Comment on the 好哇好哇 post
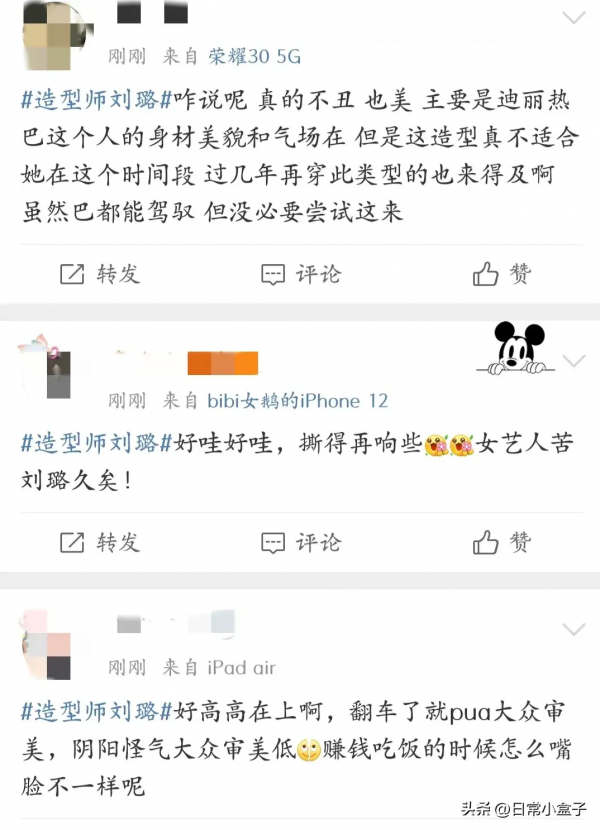Viewport: 600px width, 830px height. coord(301,542)
